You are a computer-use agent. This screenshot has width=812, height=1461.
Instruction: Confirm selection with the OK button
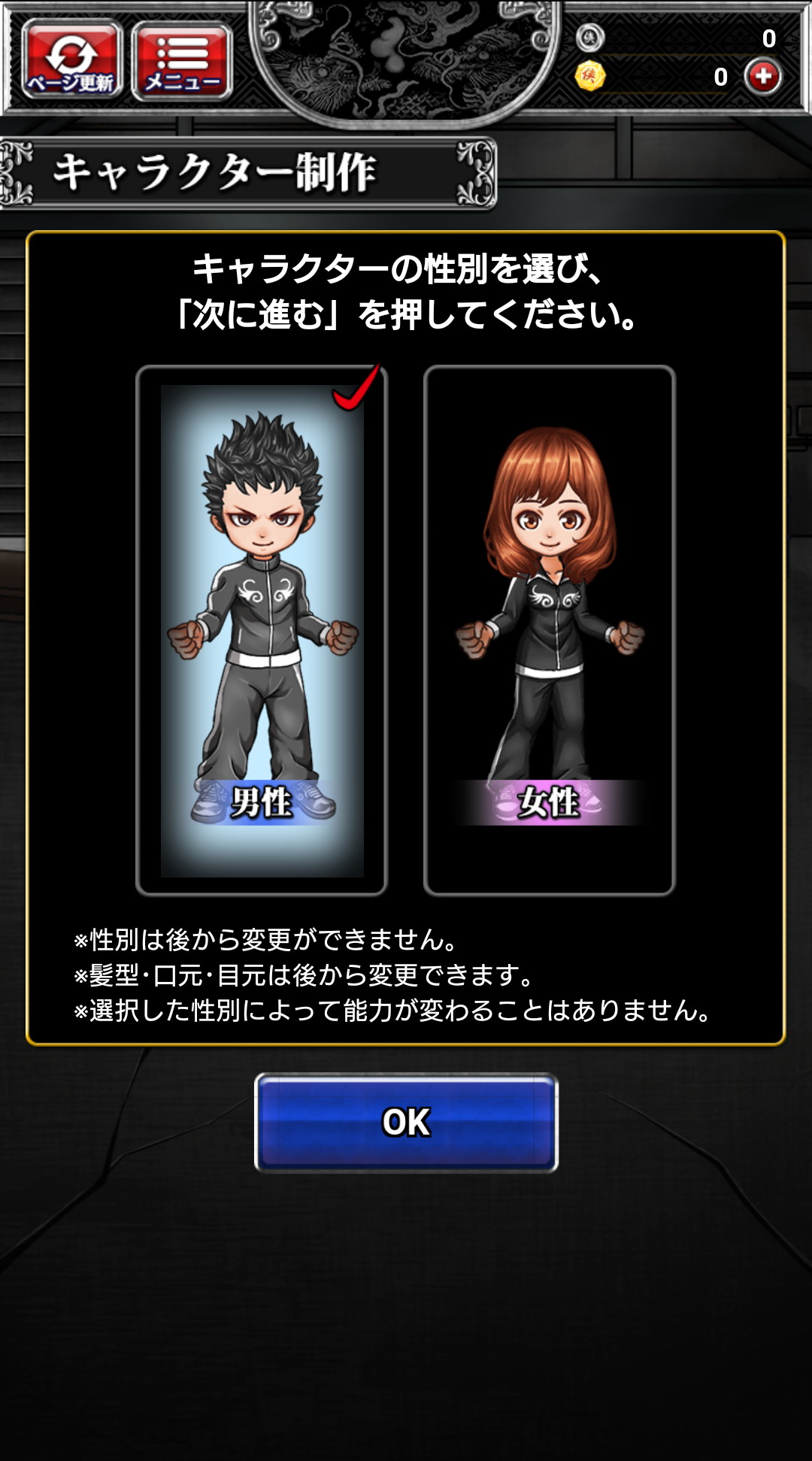406,1122
